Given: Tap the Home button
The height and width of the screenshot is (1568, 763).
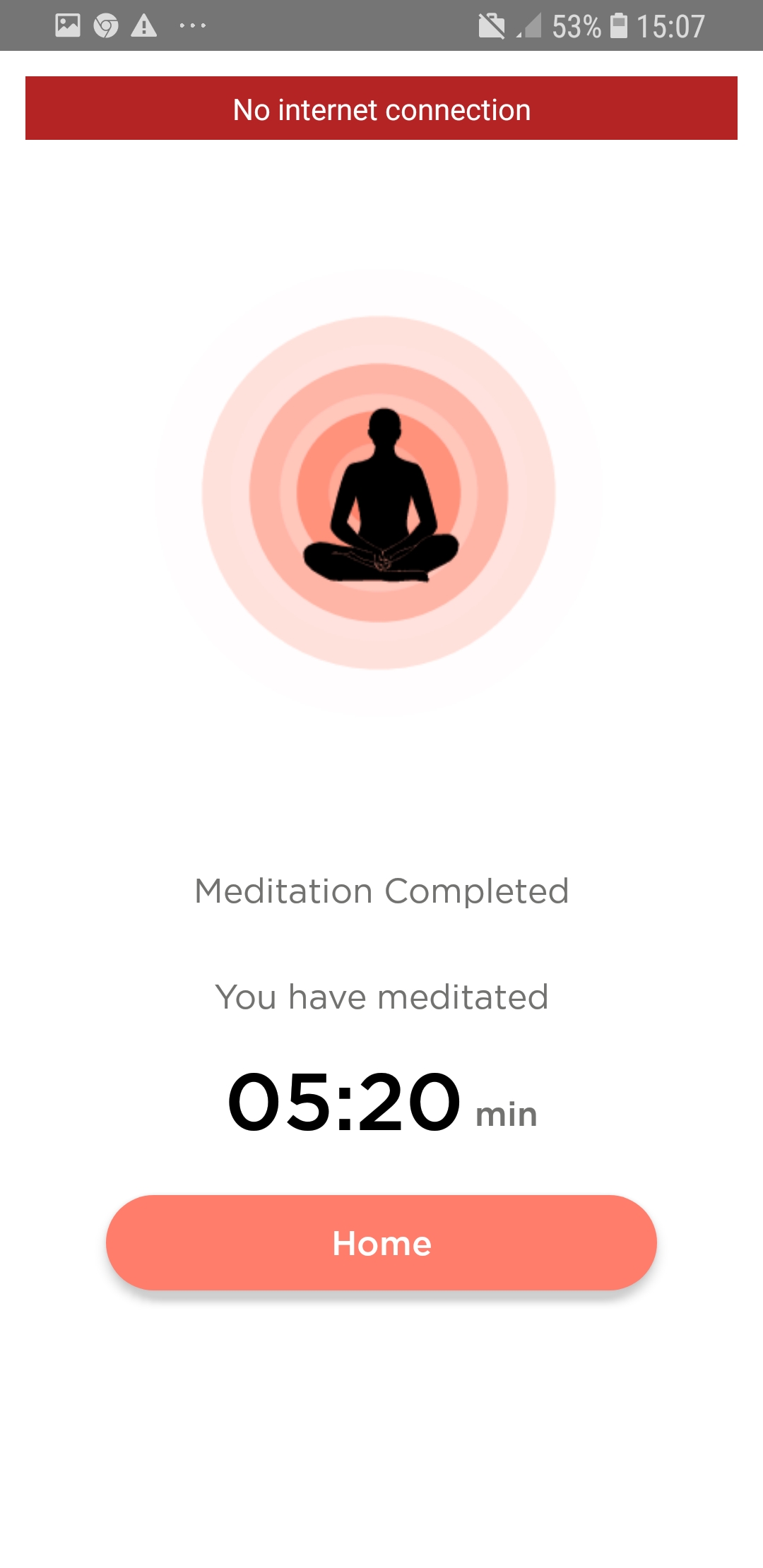Looking at the screenshot, I should [x=381, y=1242].
